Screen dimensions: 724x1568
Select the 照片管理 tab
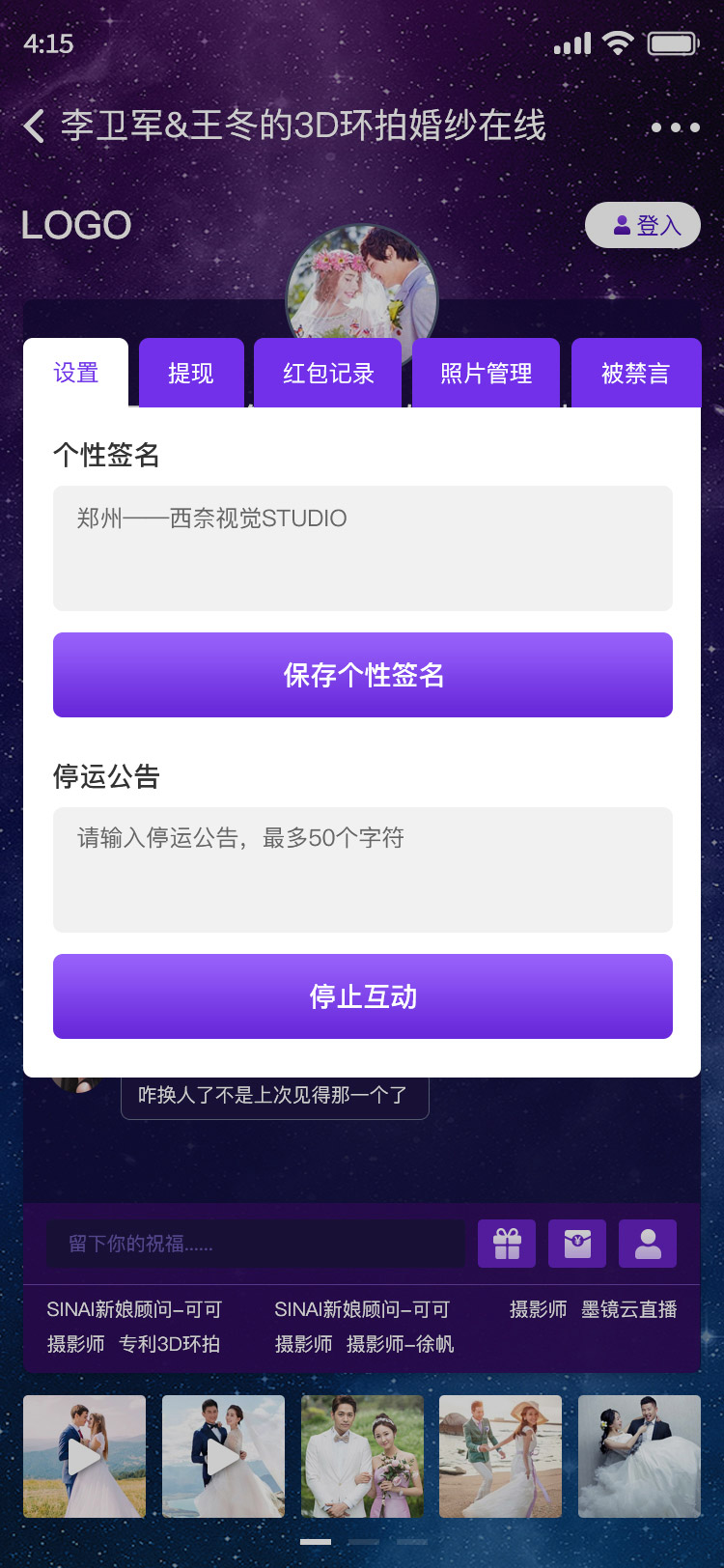pos(486,373)
